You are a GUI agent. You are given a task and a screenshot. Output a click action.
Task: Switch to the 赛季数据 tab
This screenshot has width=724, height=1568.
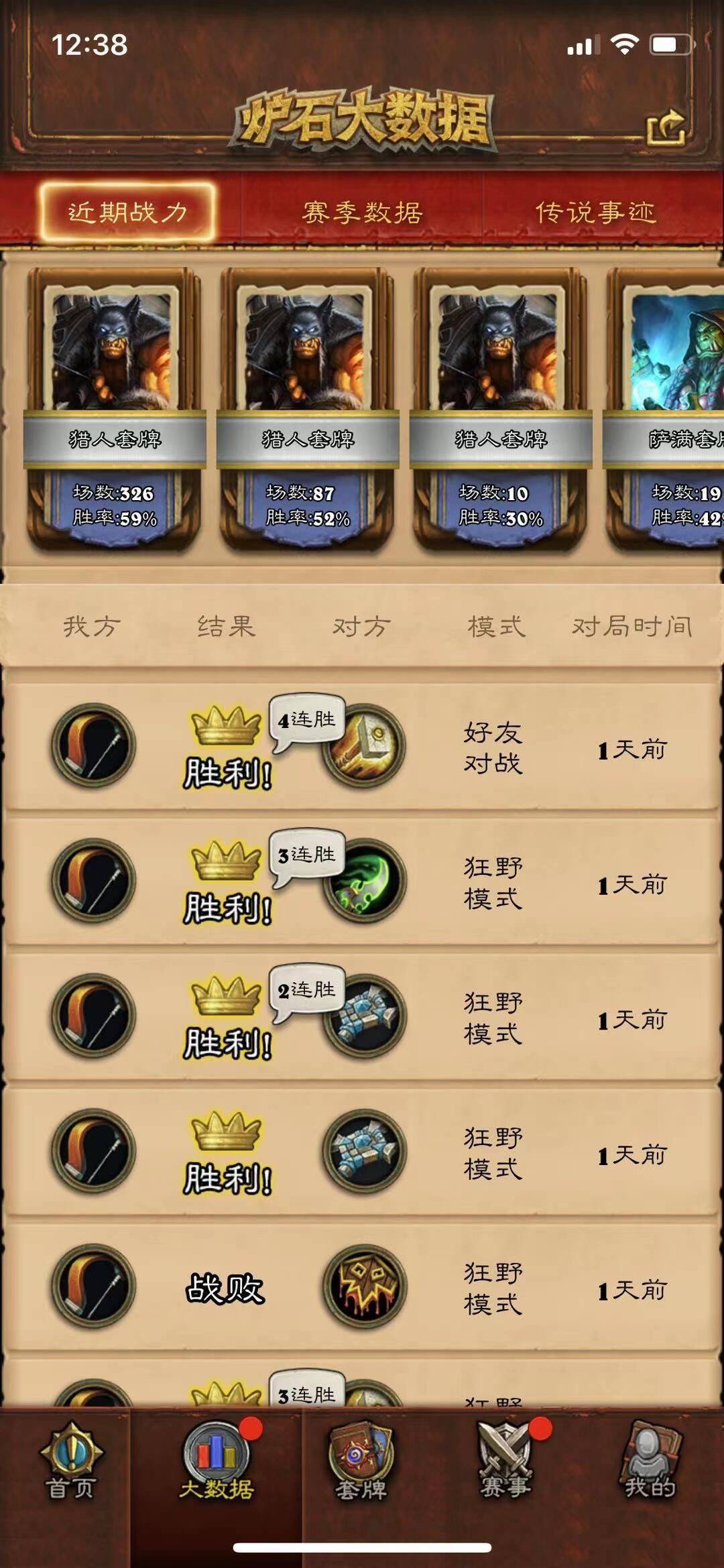click(362, 213)
